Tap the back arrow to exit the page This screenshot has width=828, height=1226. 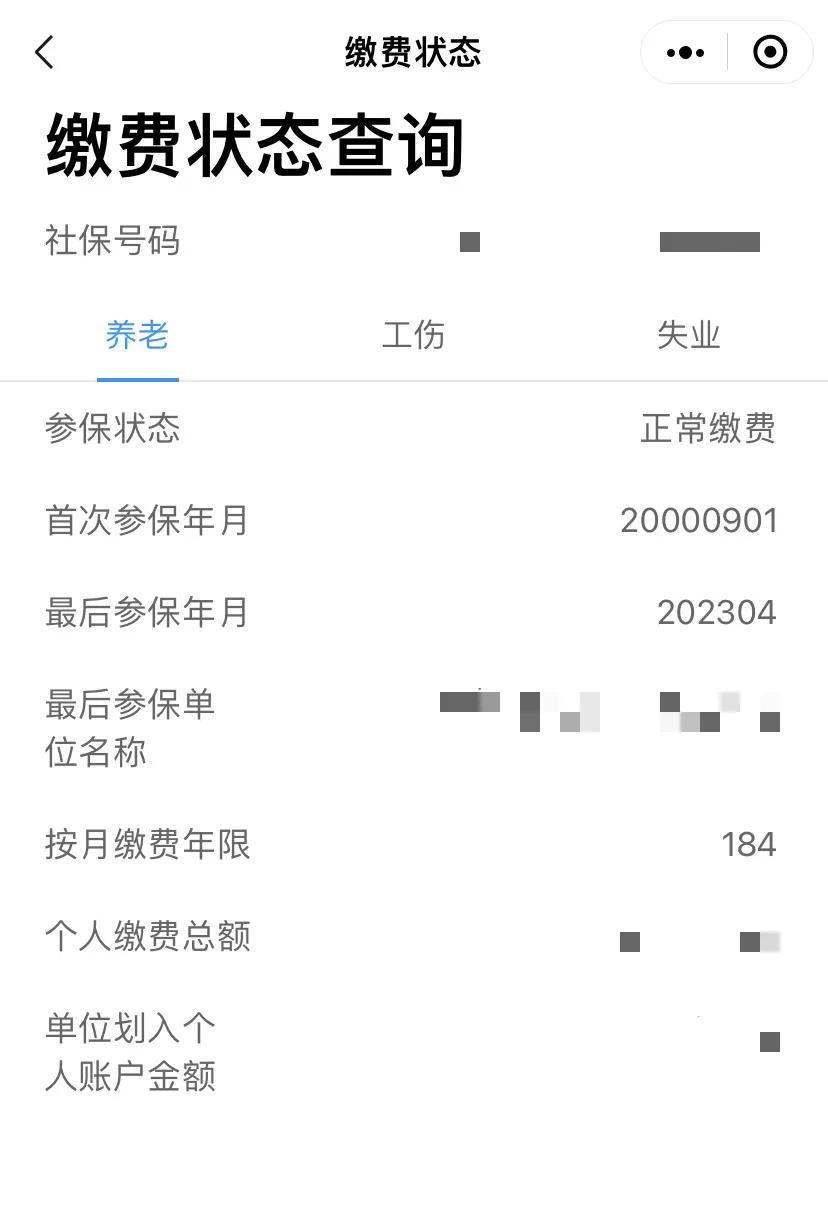(44, 51)
